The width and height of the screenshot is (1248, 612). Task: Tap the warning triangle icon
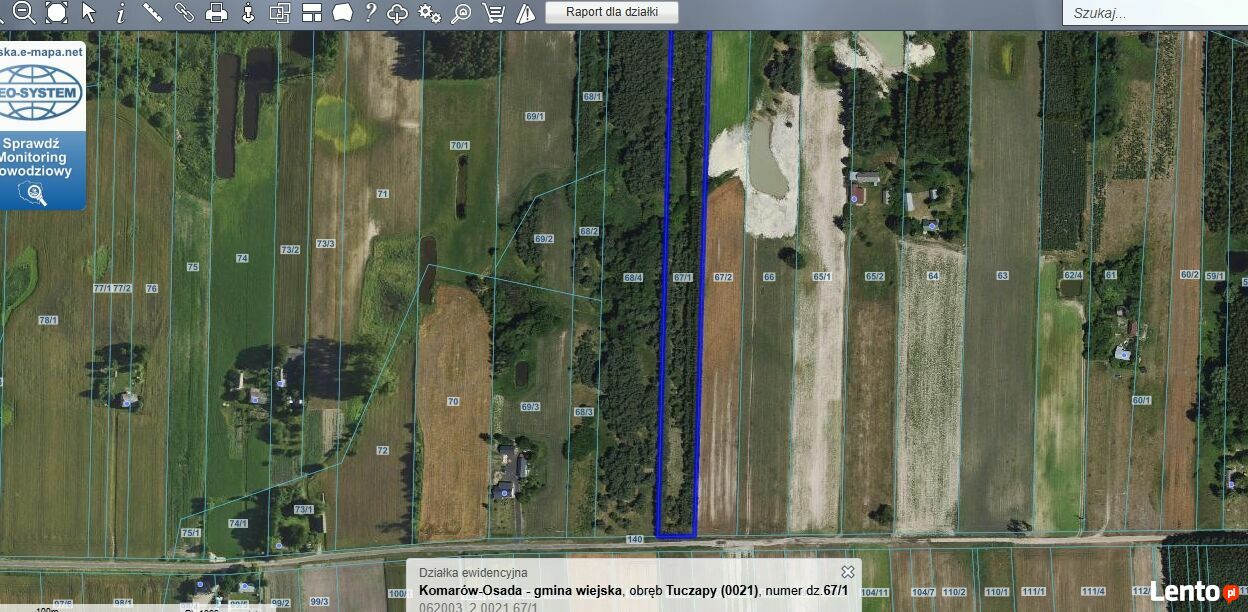(524, 13)
